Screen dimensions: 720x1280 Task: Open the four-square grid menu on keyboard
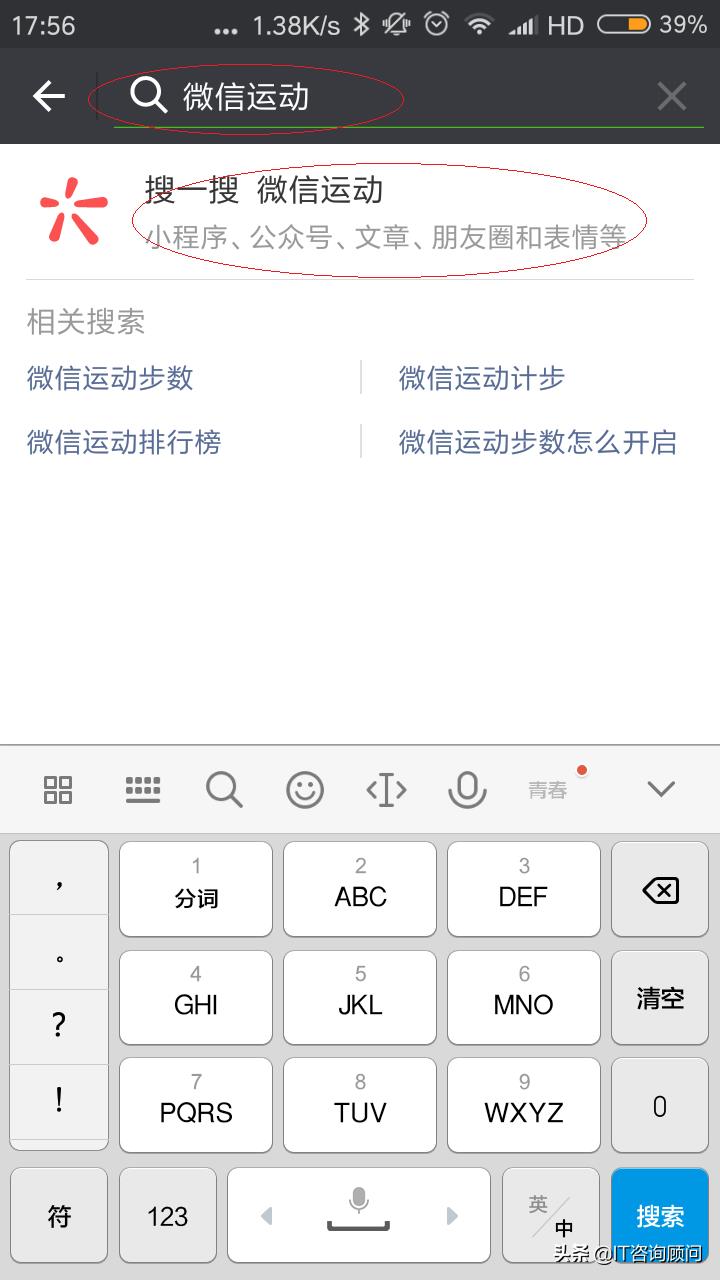(x=58, y=790)
